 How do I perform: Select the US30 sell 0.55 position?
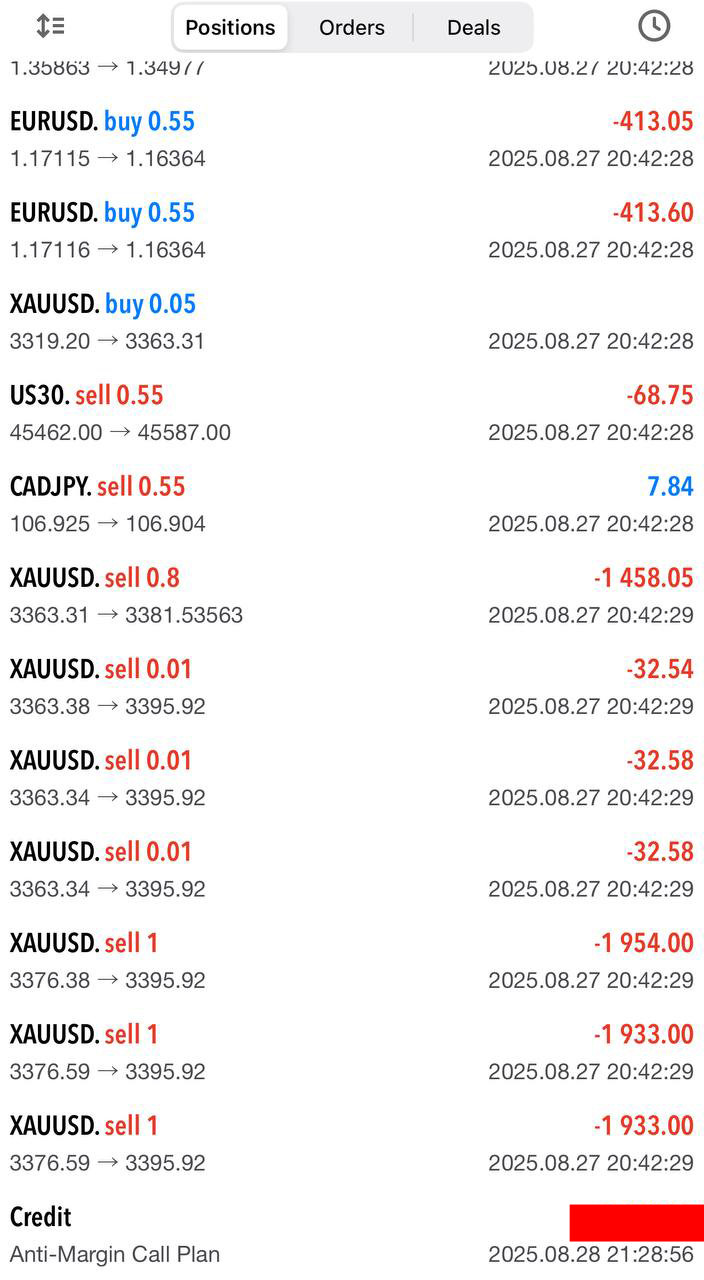[350, 413]
